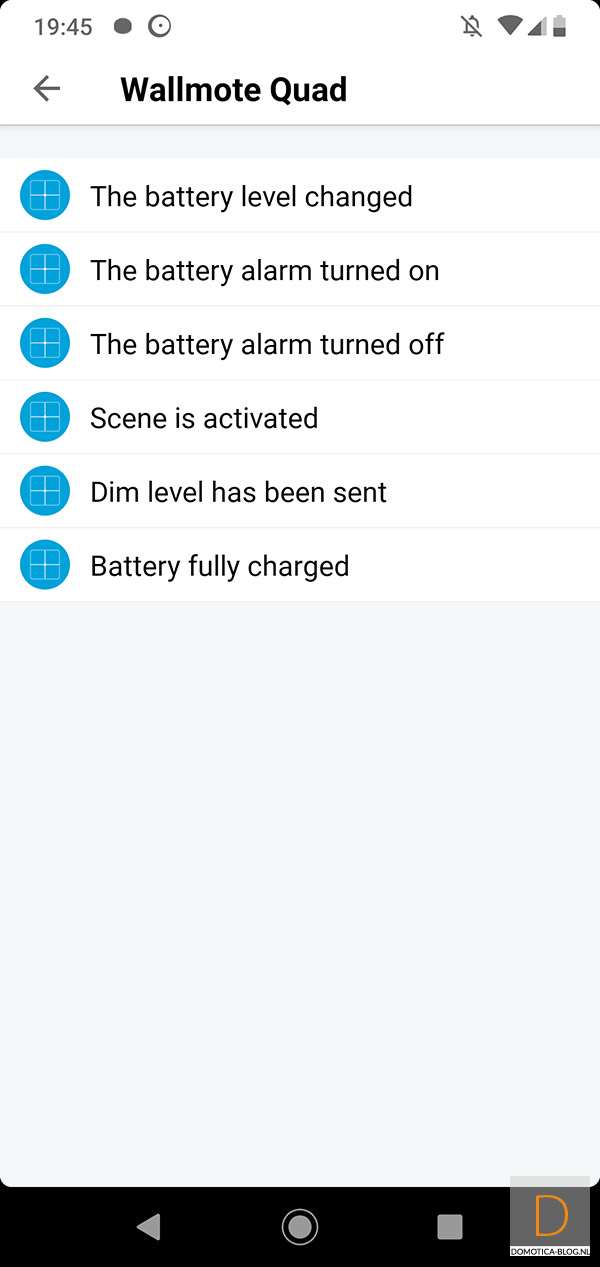Image resolution: width=600 pixels, height=1267 pixels.
Task: Open the "Scene is activated" card
Action: click(x=204, y=418)
